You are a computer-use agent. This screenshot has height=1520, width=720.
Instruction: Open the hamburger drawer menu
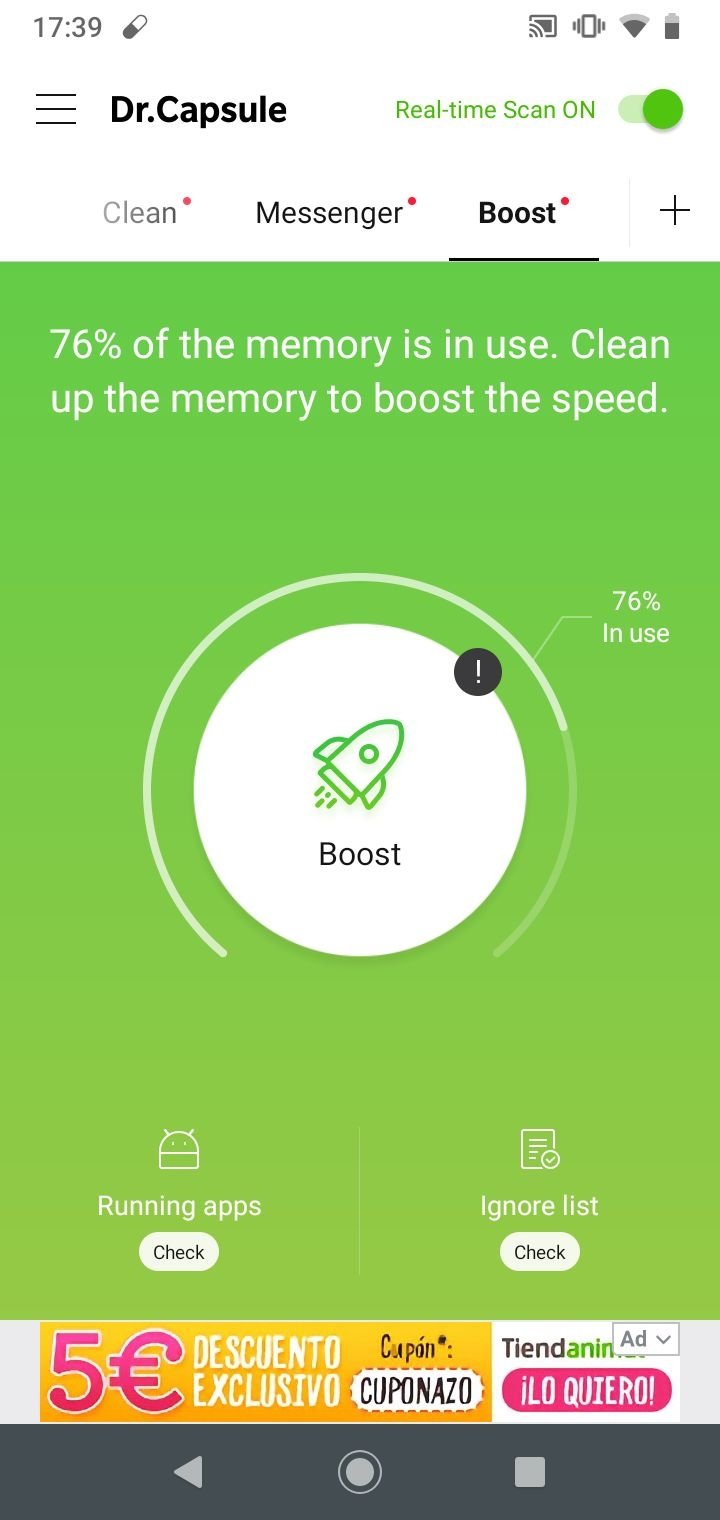coord(56,109)
